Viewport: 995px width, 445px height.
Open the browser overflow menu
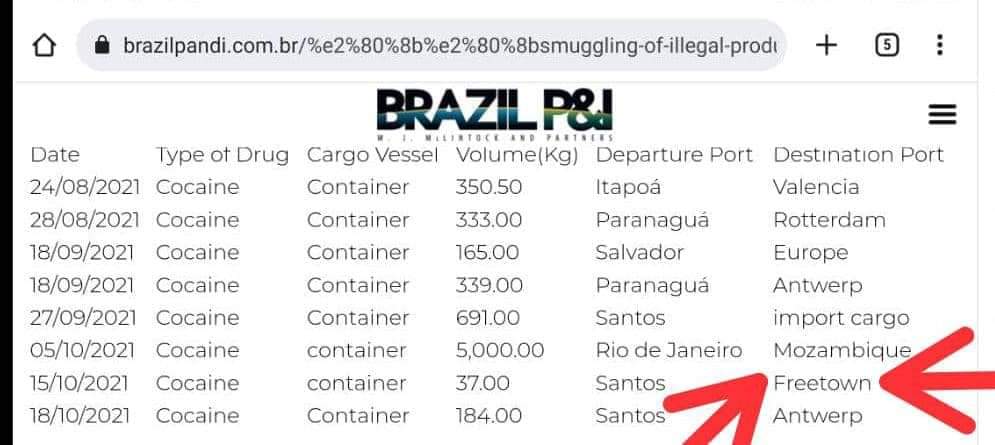pyautogui.click(x=940, y=45)
